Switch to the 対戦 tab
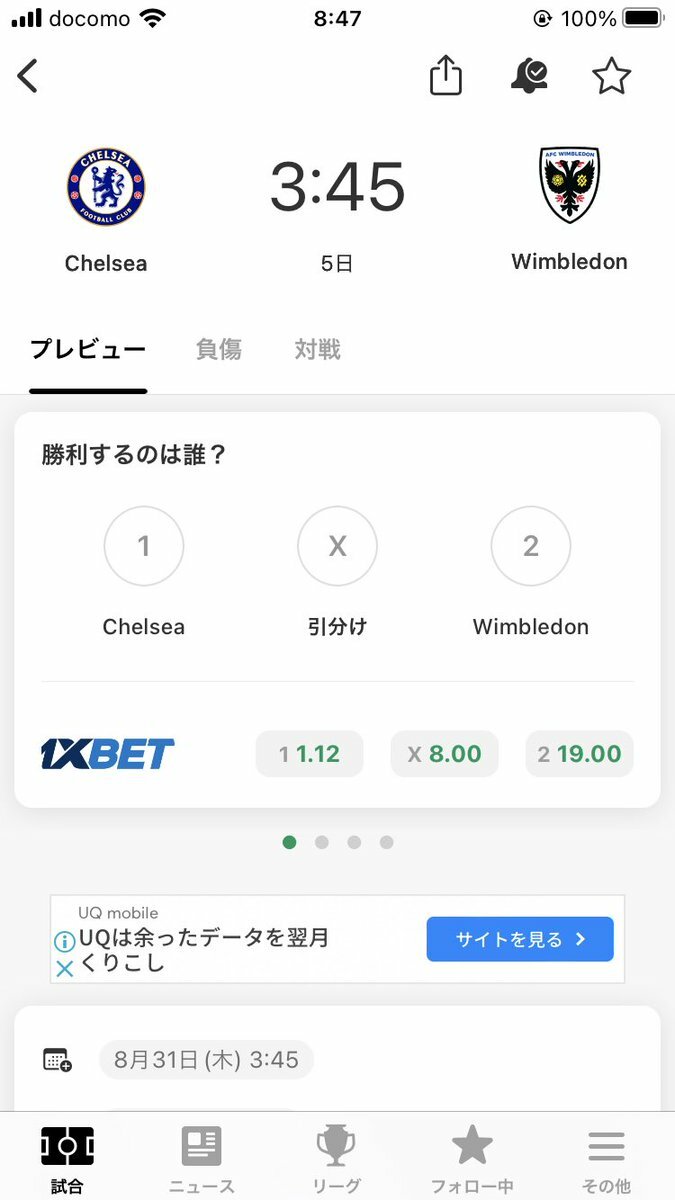This screenshot has width=675, height=1200. [317, 349]
